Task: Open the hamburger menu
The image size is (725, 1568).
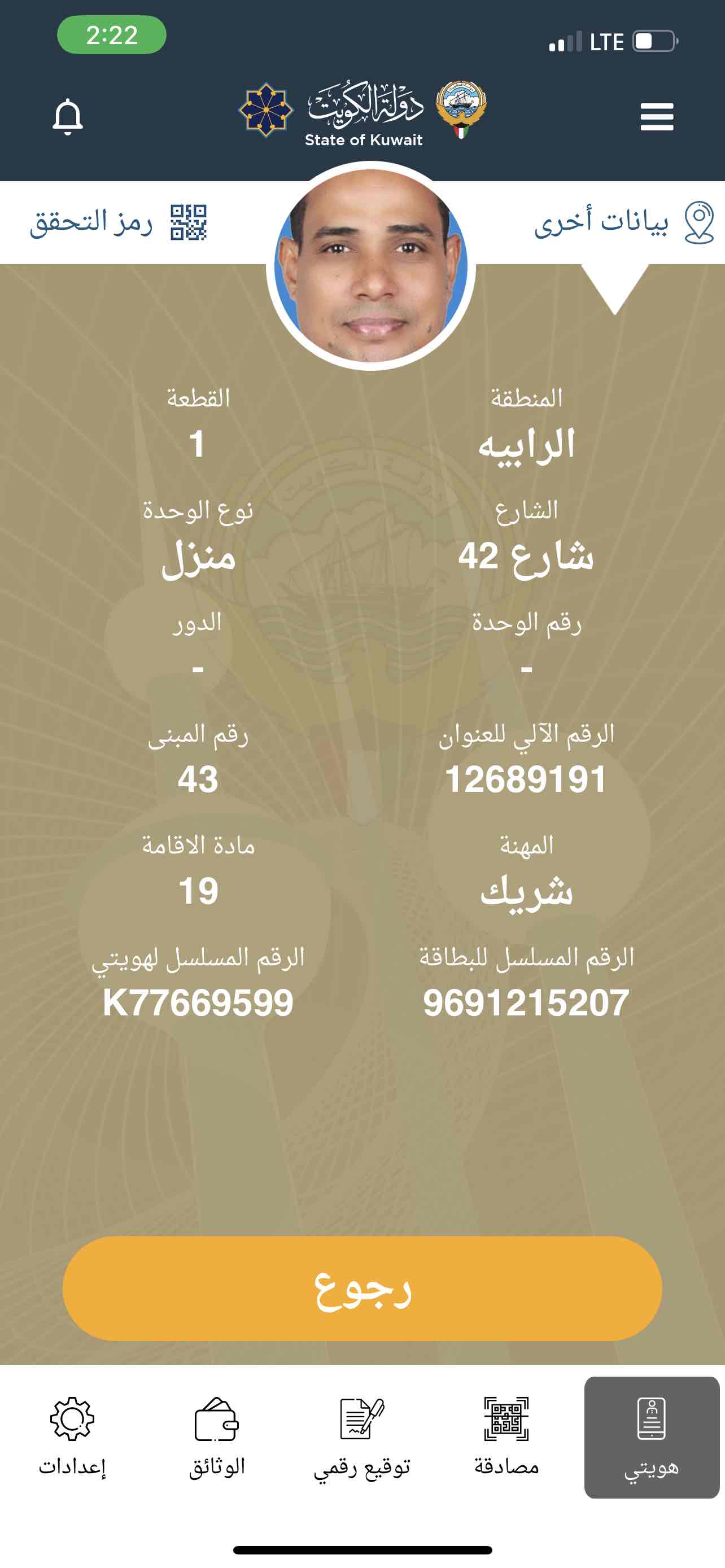Action: pos(657,116)
